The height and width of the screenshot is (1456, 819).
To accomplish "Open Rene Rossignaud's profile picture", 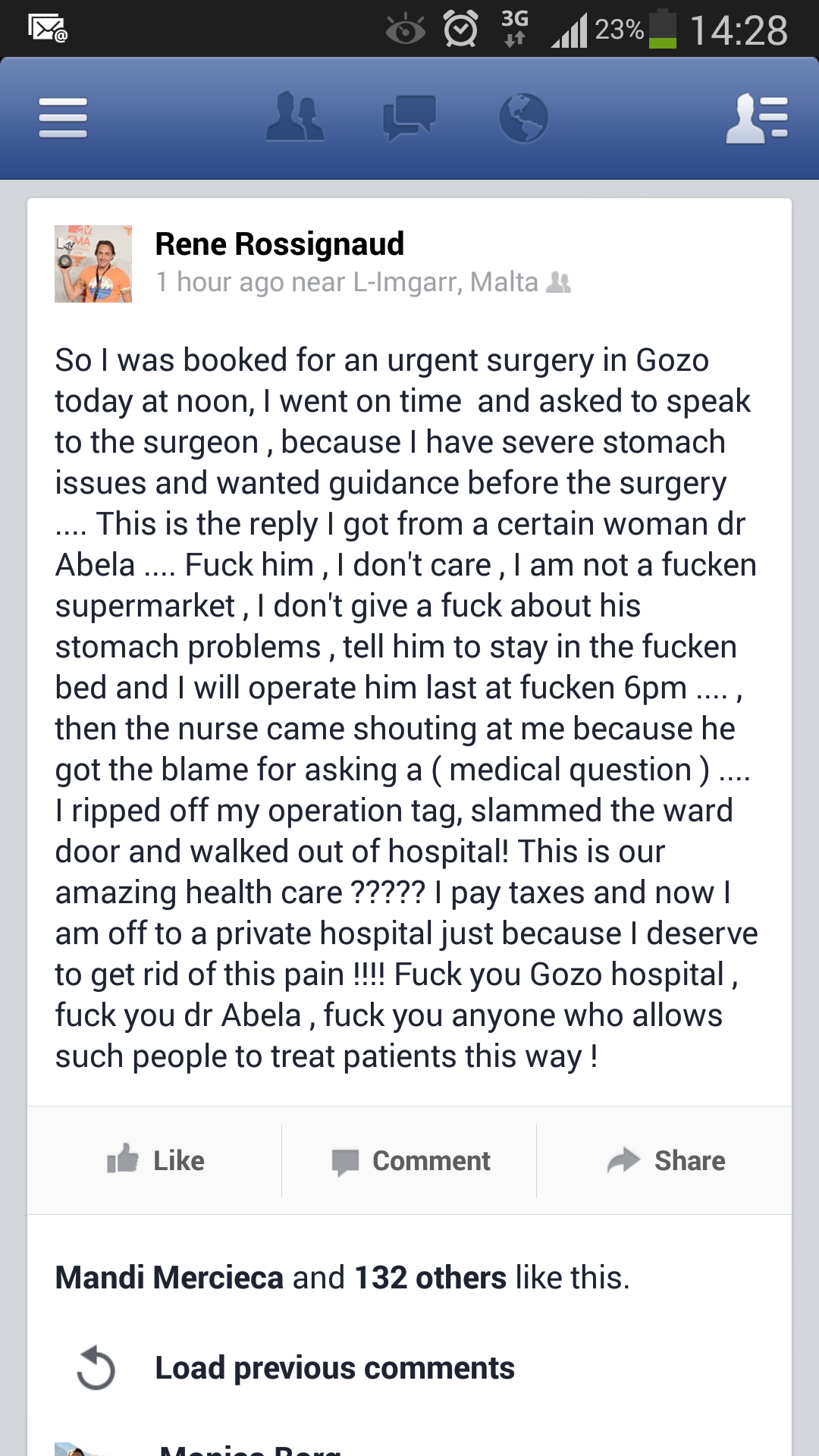I will pos(93,264).
